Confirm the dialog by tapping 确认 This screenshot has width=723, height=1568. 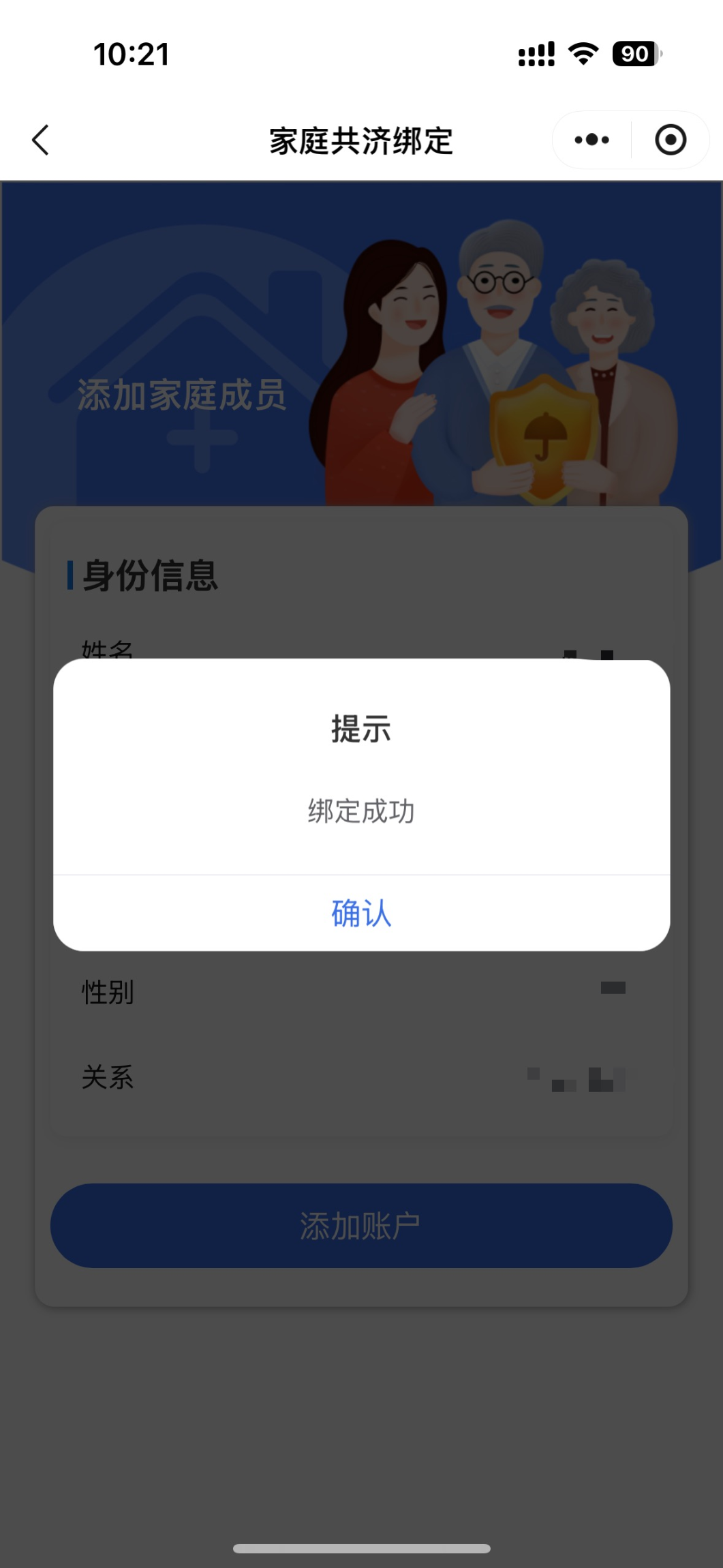tap(361, 914)
